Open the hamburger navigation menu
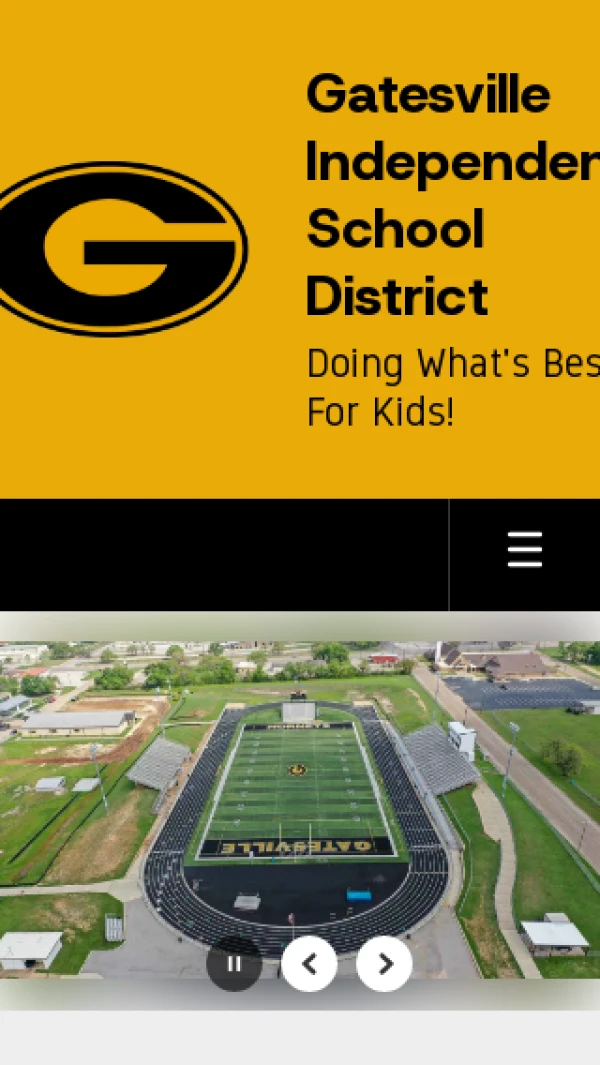Image resolution: width=600 pixels, height=1065 pixels. pos(524,550)
